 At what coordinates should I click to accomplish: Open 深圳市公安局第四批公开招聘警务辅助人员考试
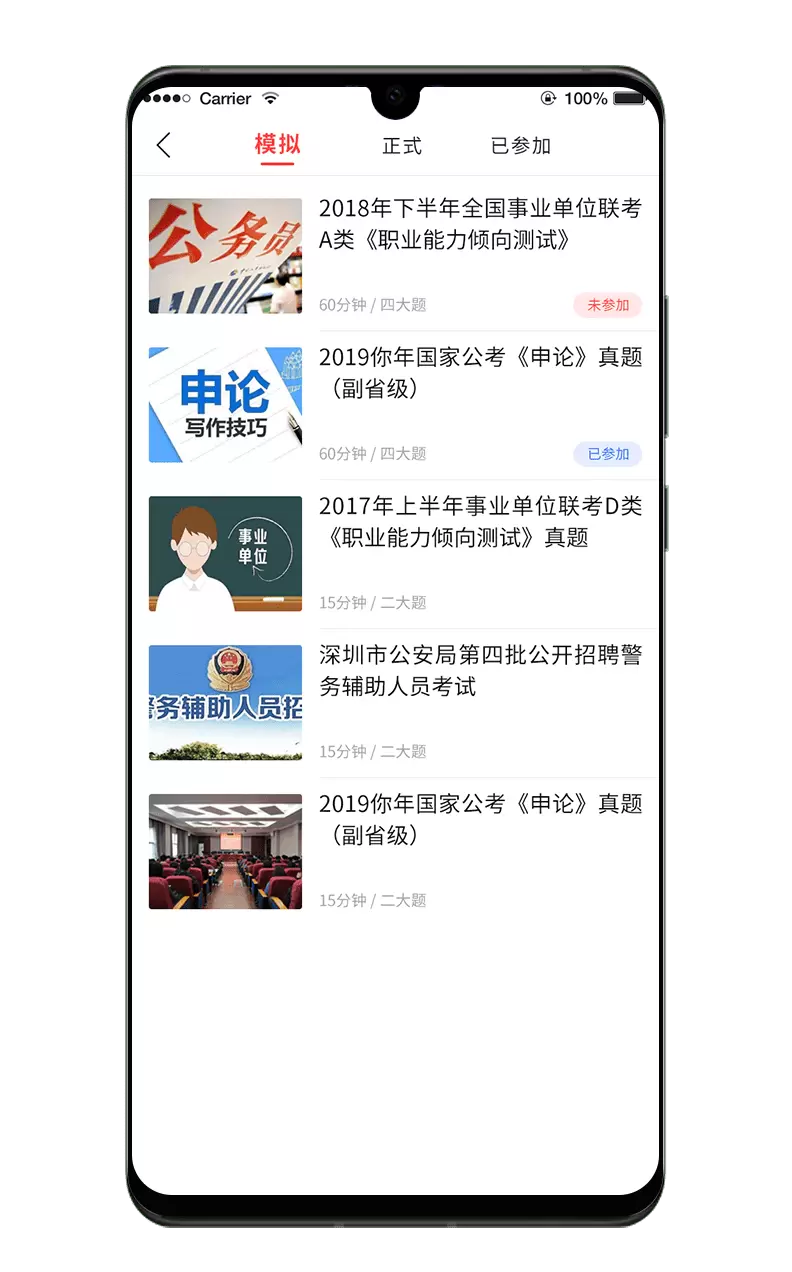[479, 671]
